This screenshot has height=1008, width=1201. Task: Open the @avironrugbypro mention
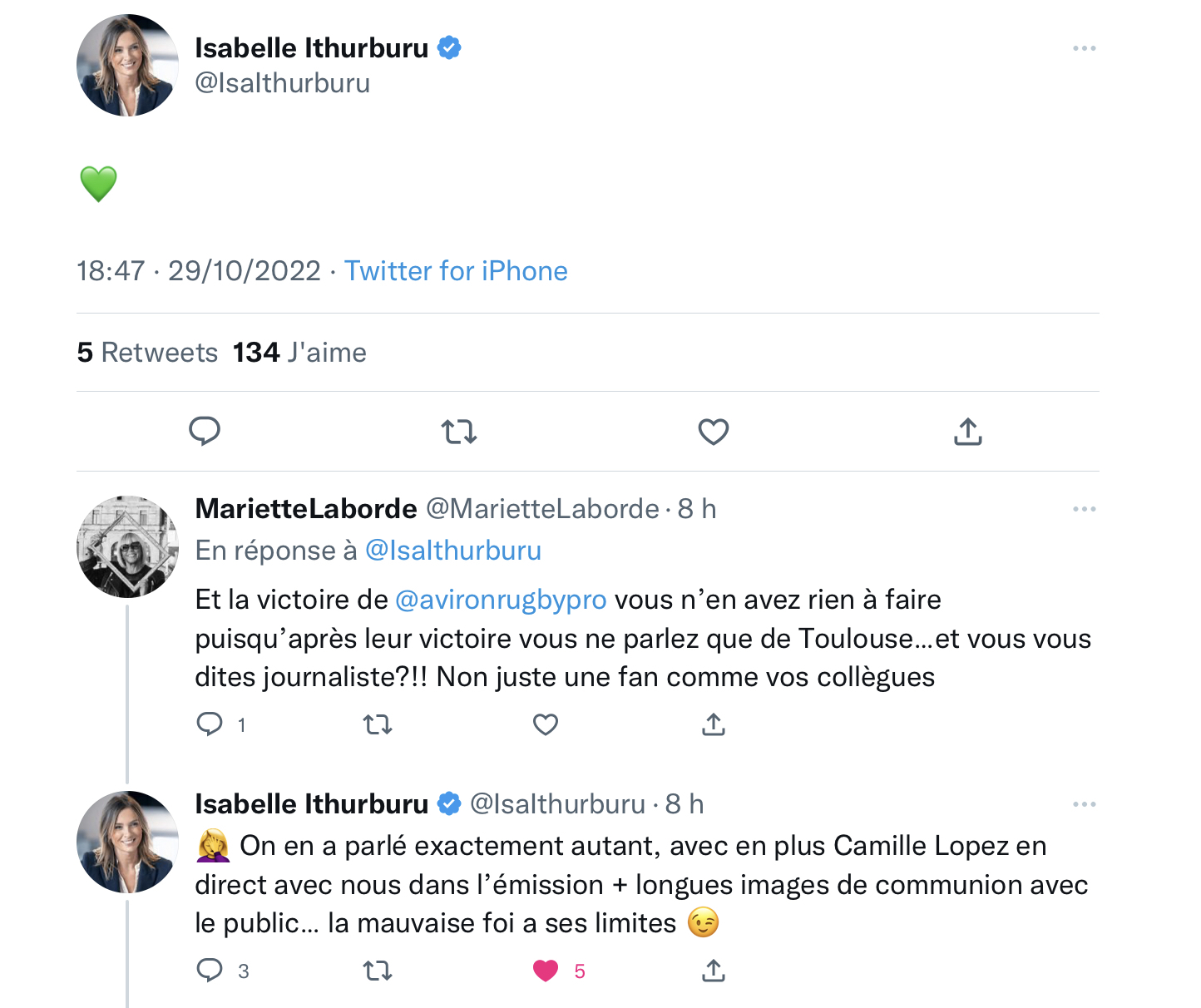point(501,600)
